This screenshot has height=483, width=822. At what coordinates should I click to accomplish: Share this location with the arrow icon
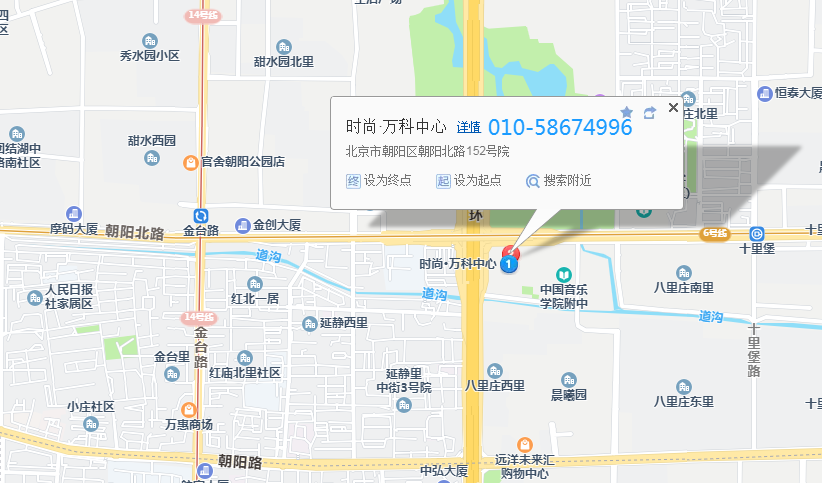point(649,112)
